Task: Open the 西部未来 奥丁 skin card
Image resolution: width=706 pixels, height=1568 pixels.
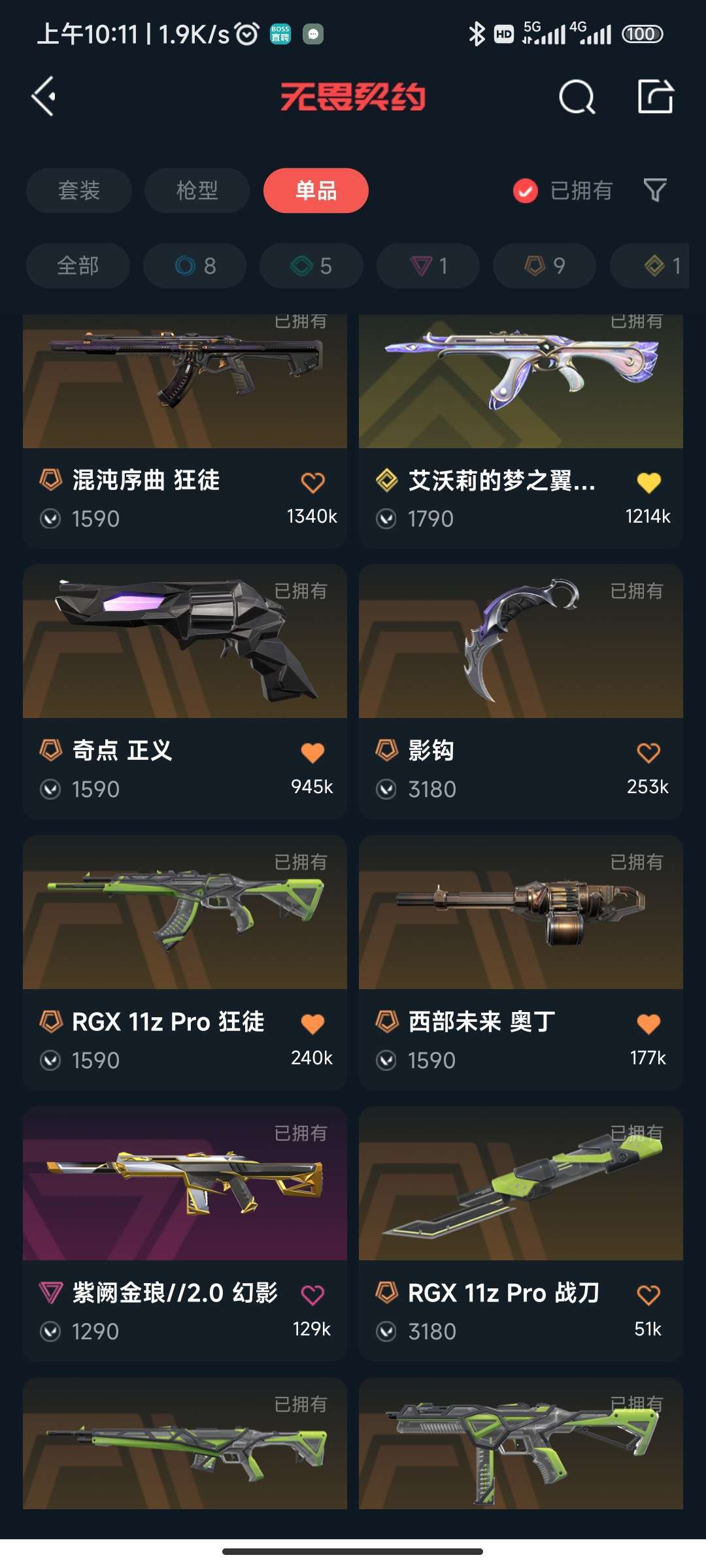Action: (521, 962)
